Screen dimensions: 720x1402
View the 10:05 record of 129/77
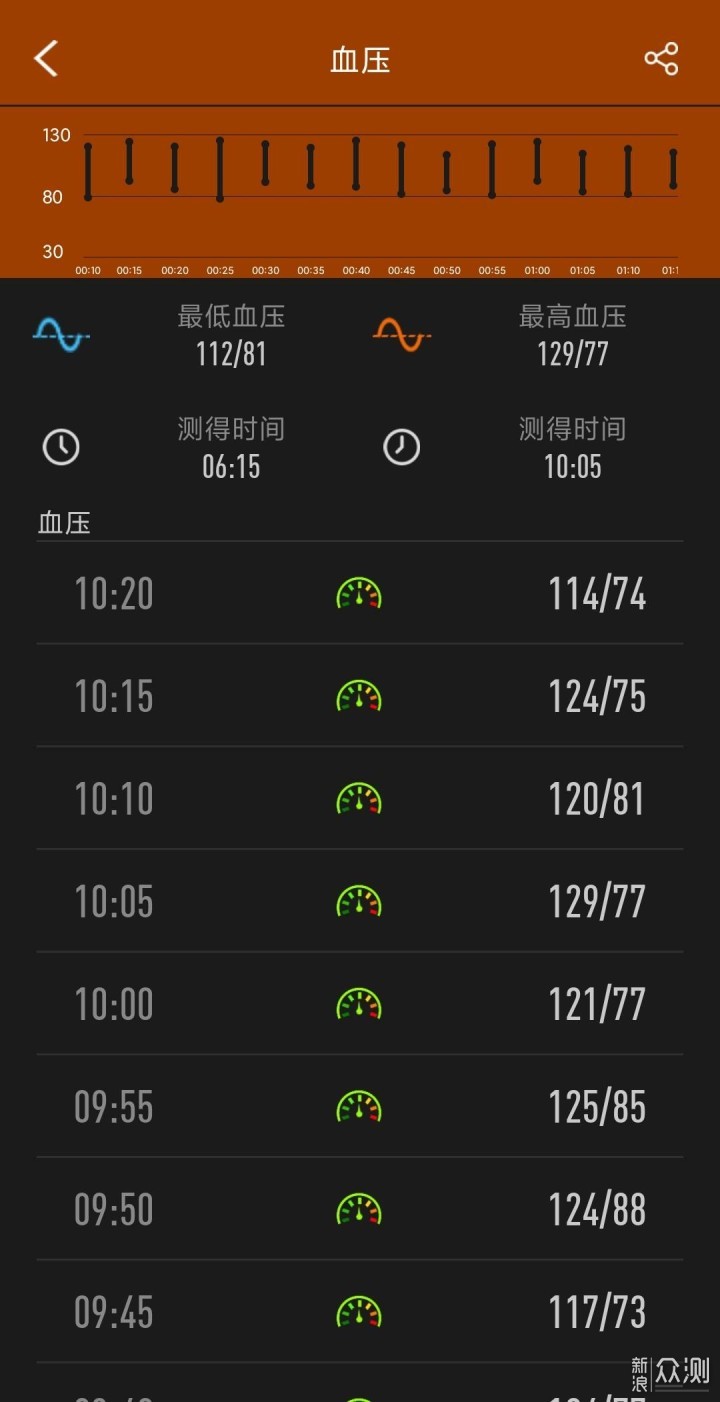tap(360, 901)
